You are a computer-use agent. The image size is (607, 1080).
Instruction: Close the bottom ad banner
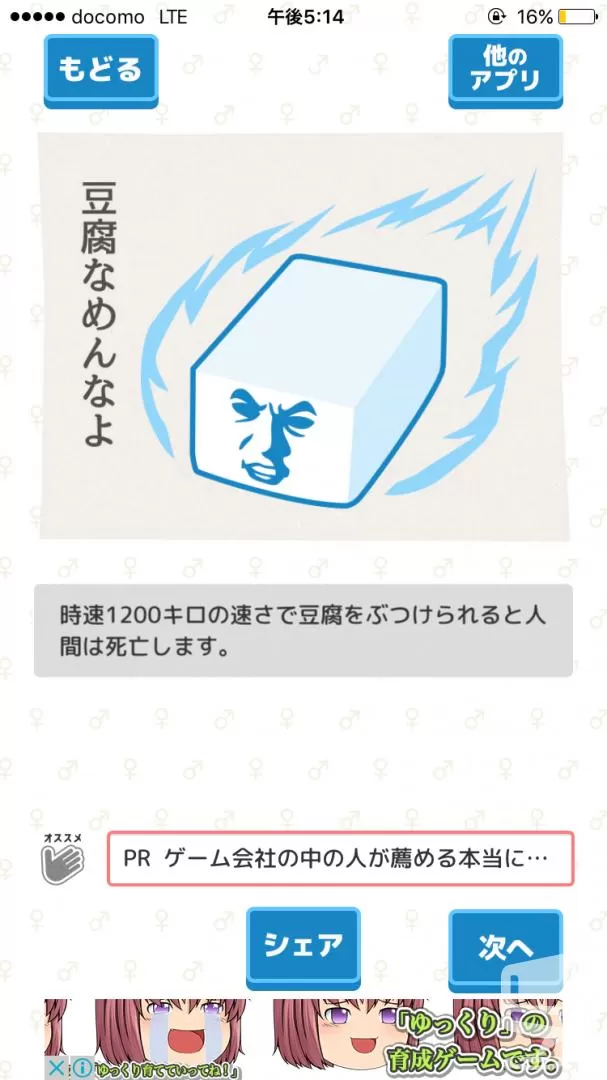click(x=58, y=1068)
